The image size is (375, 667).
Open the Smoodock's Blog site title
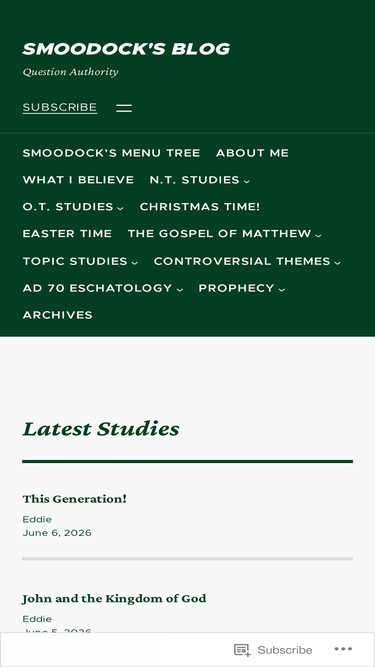(x=126, y=49)
